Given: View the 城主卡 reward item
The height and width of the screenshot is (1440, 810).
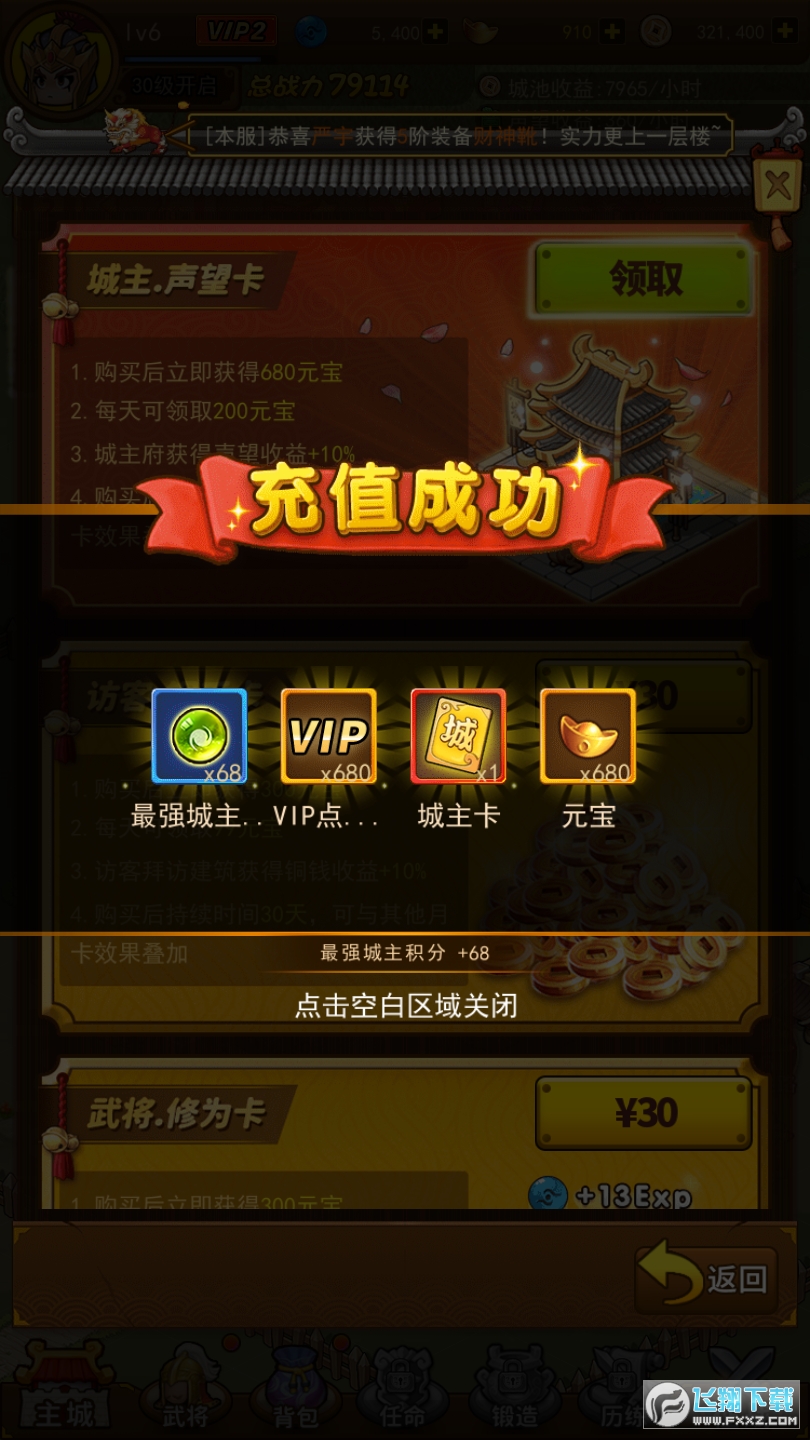Looking at the screenshot, I should coord(458,736).
